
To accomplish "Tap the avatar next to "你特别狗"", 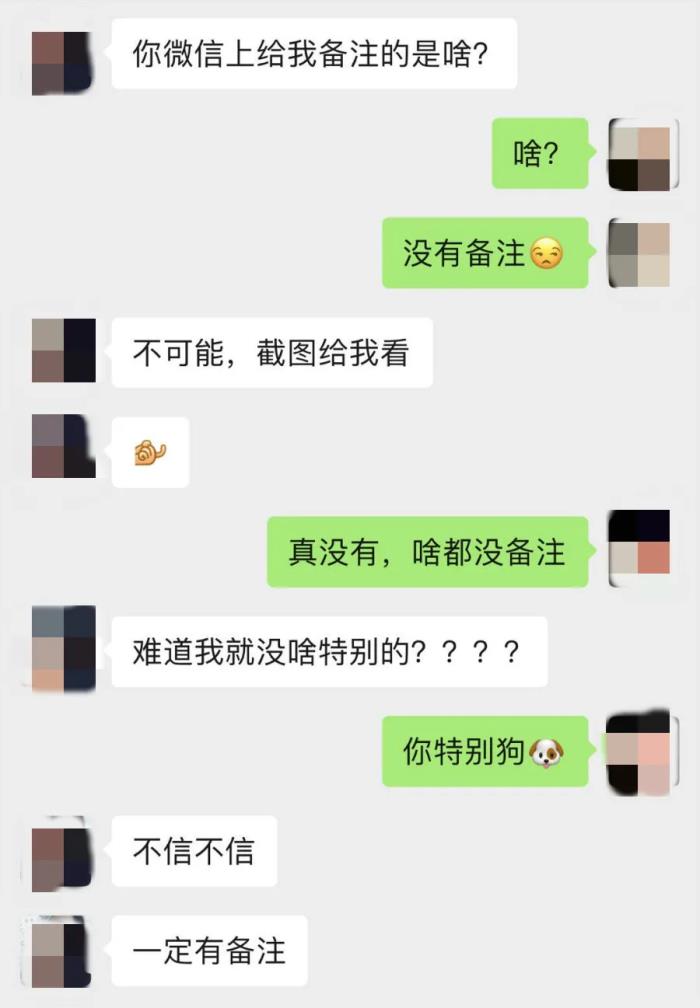I will pos(639,749).
